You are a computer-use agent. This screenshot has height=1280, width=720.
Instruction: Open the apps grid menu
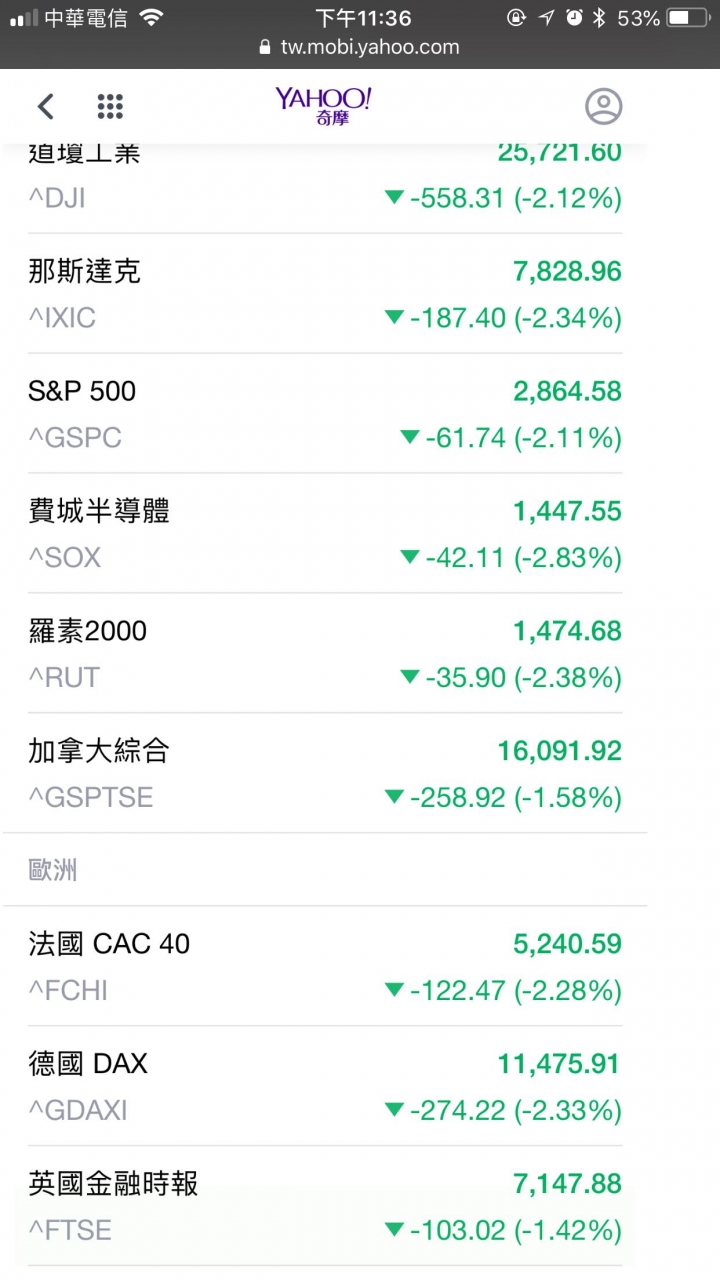(x=110, y=106)
